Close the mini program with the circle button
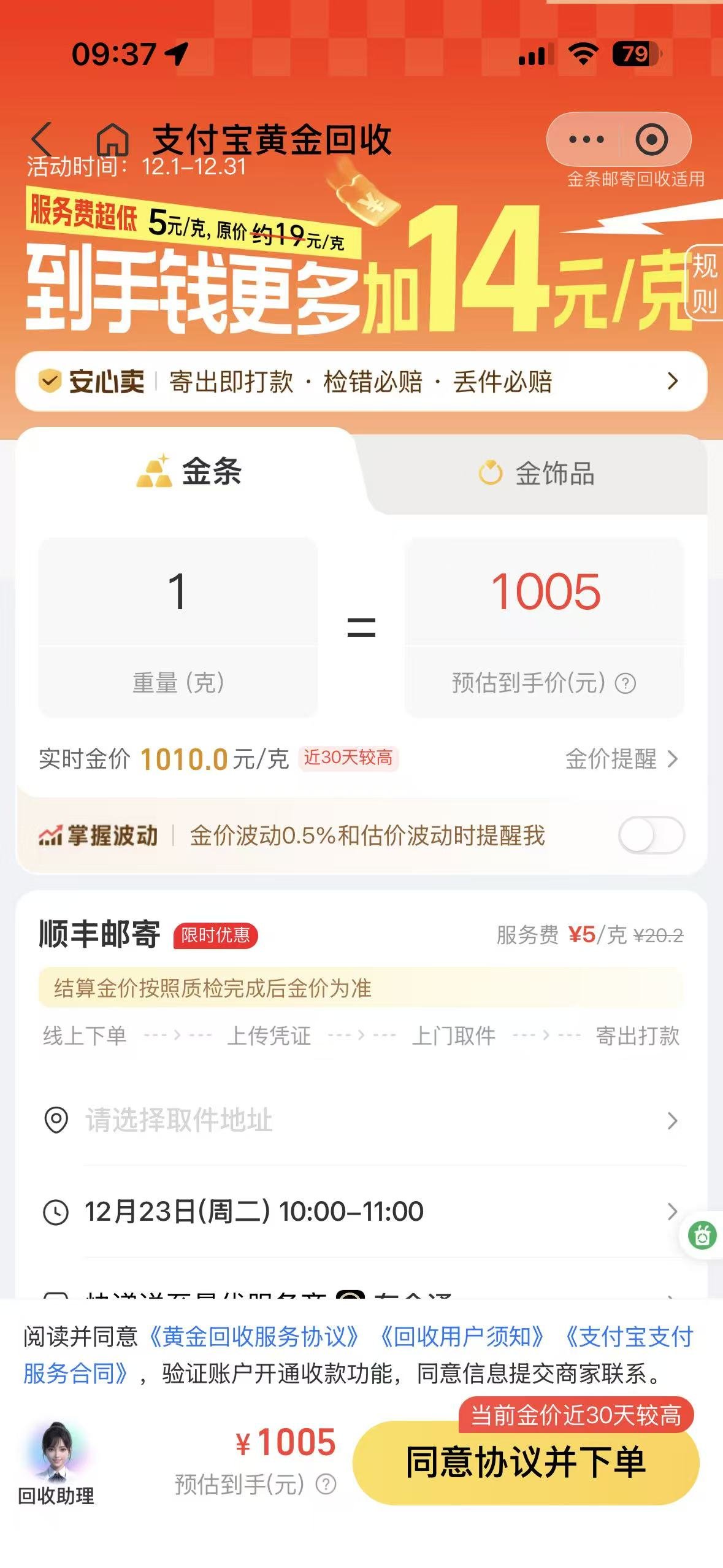Image resolution: width=723 pixels, height=1568 pixels. pyautogui.click(x=651, y=140)
